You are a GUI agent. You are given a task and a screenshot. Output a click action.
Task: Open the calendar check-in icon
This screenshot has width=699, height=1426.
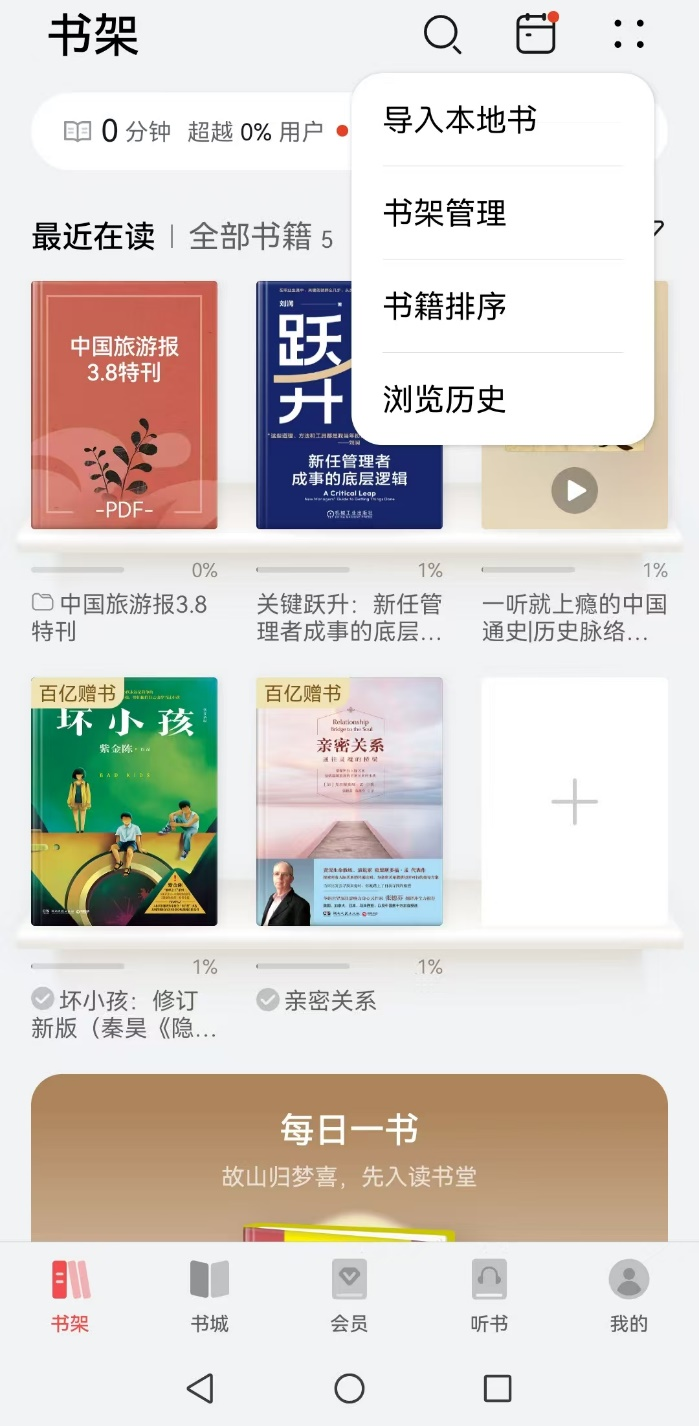click(x=536, y=33)
